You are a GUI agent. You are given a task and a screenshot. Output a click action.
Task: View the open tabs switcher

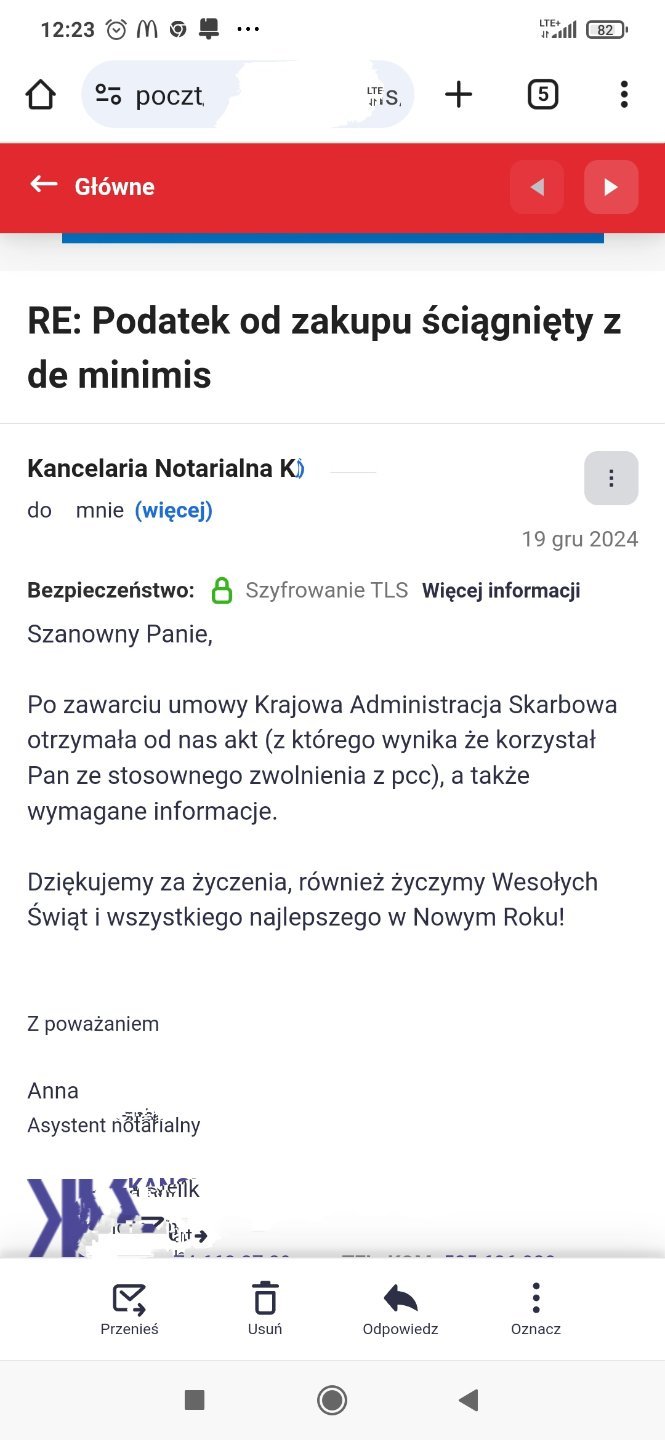click(x=542, y=95)
